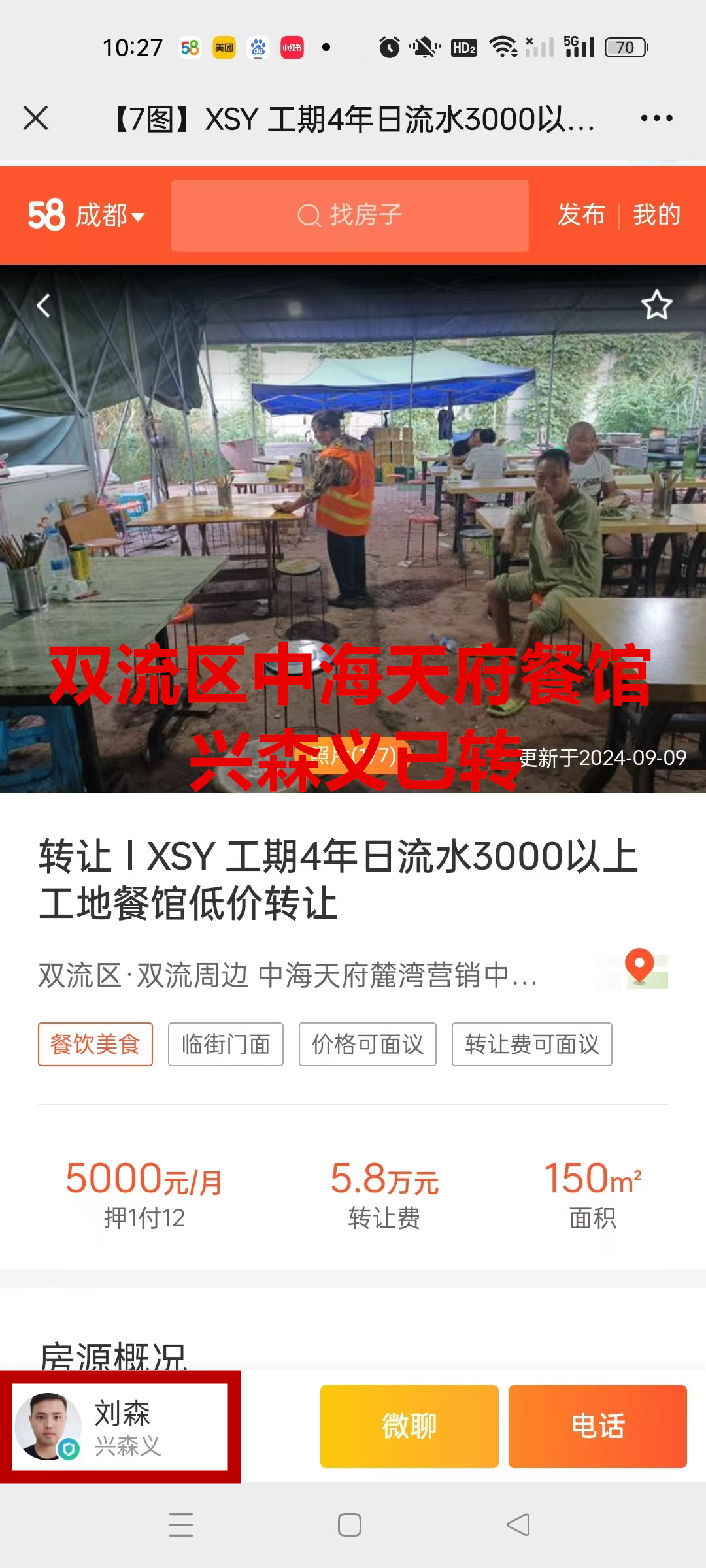
Task: View the restaurant listing photo
Action: click(x=353, y=510)
